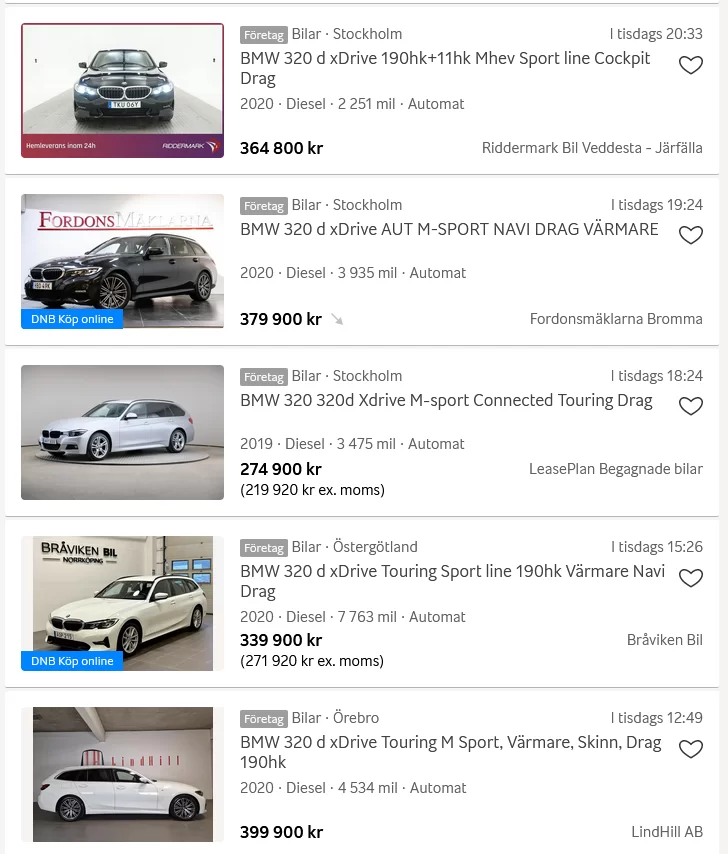This screenshot has height=854, width=728.
Task: Favorite the Fordonsmäklarna Bromma BMW listing
Action: 691,236
